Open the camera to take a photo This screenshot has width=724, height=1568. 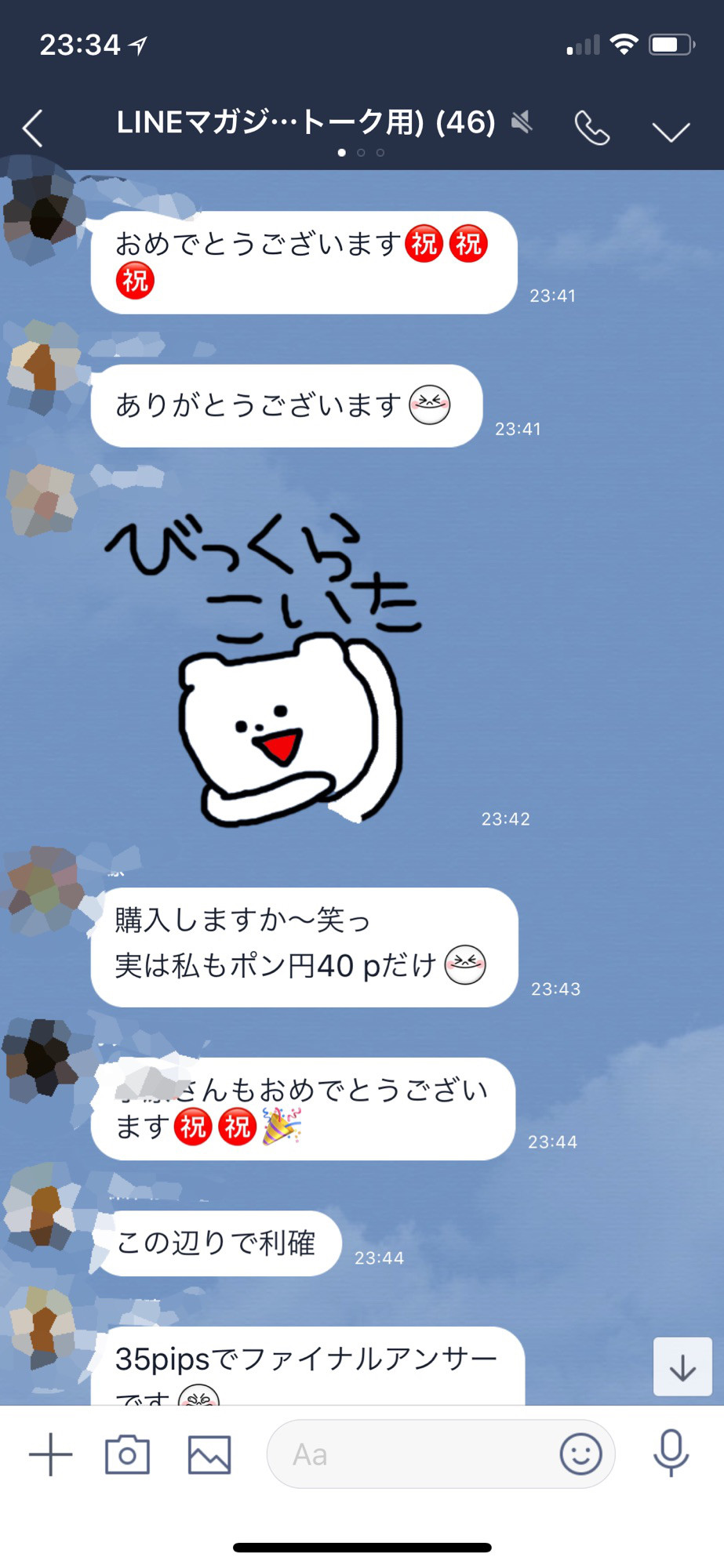(127, 1455)
